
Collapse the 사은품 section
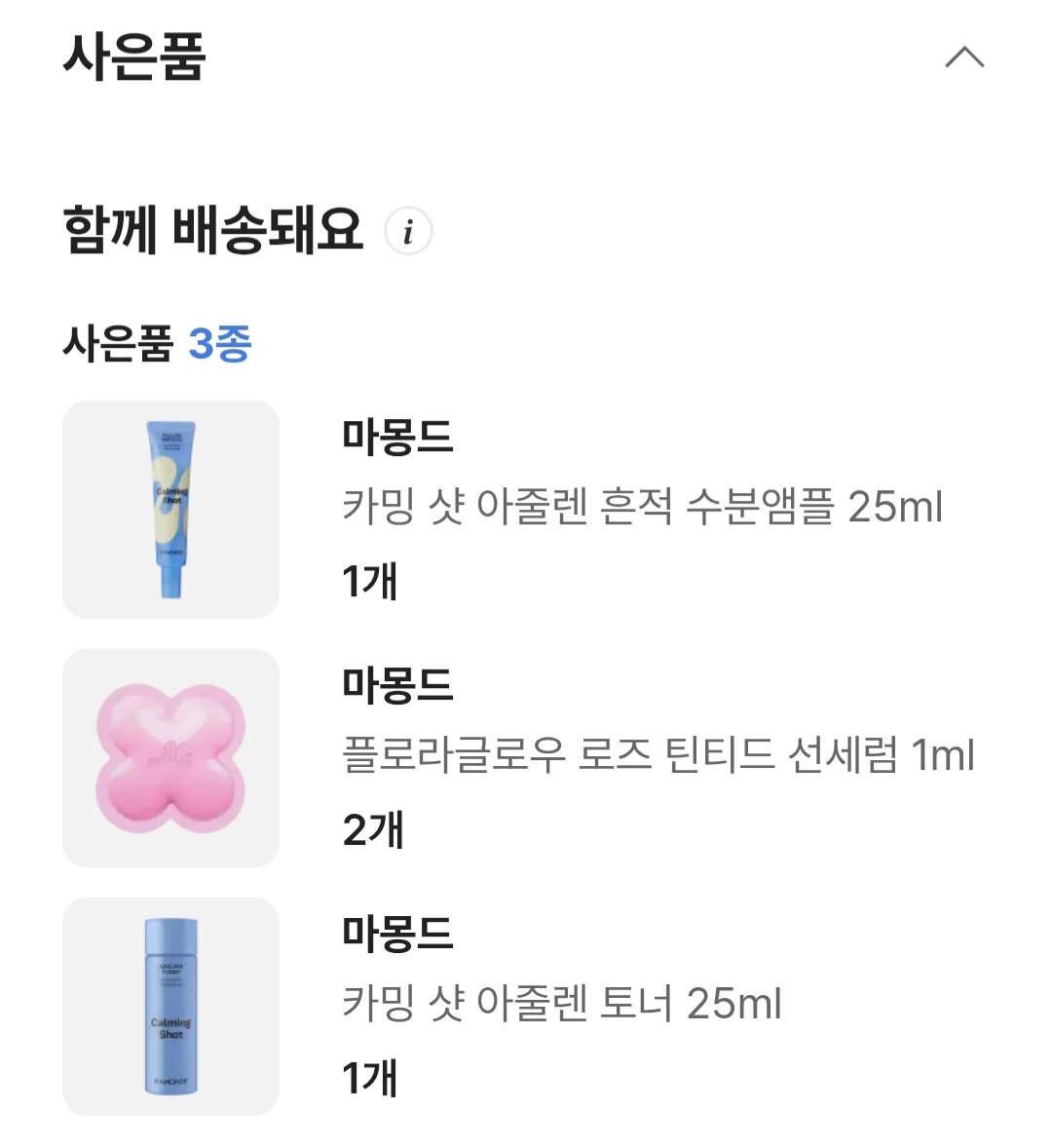[x=964, y=58]
